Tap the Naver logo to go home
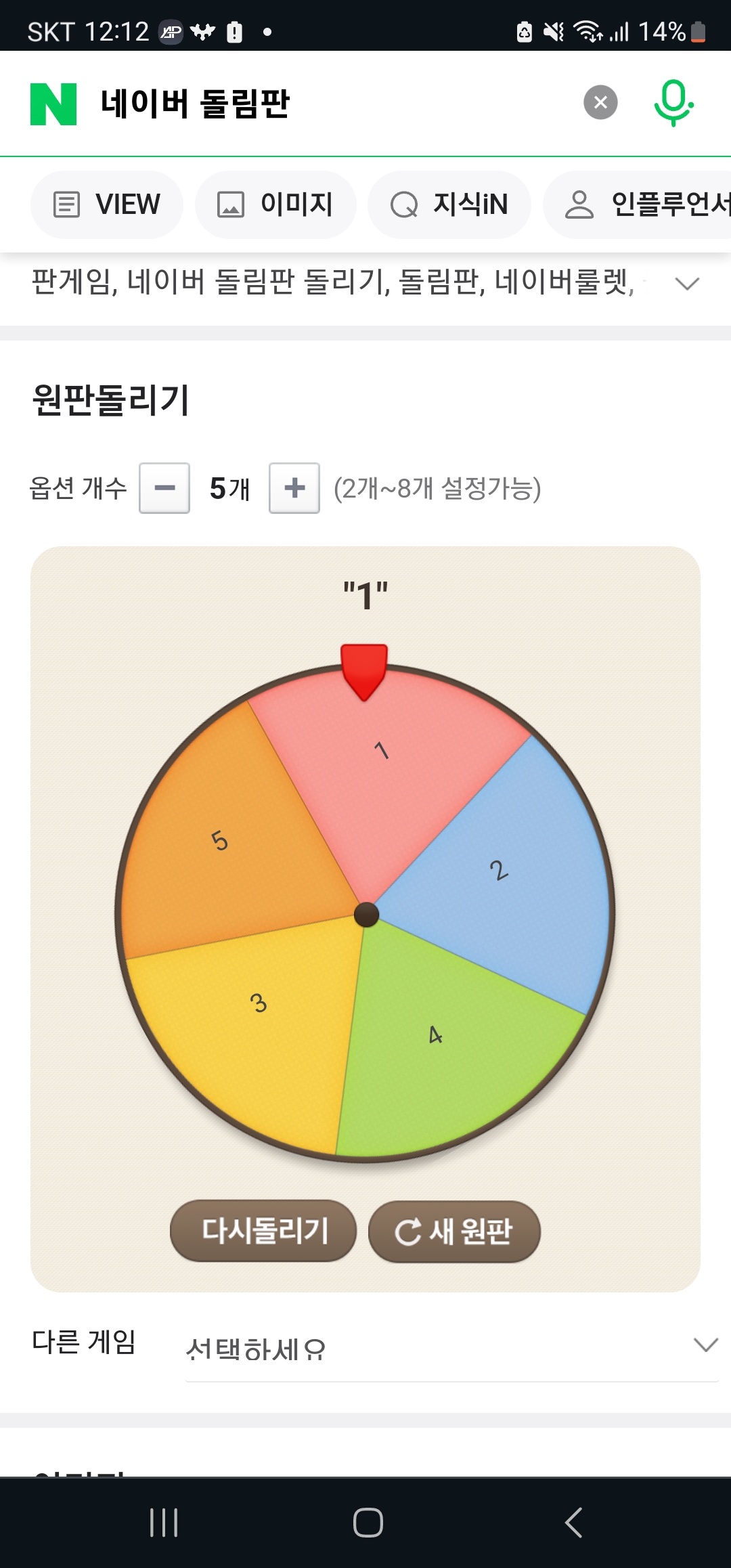Screen dimensions: 731x1568 tap(53, 104)
